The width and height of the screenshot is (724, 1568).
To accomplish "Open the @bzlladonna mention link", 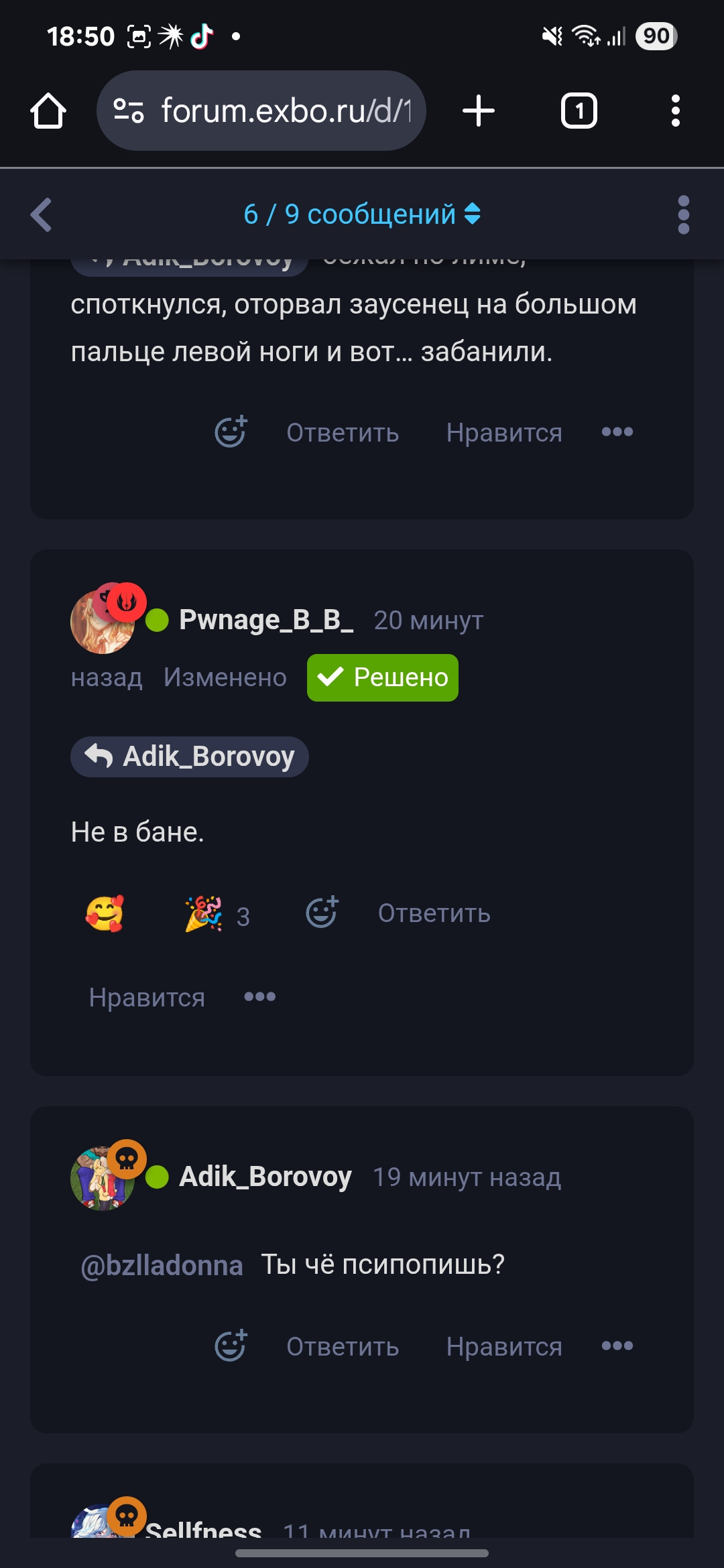I will (x=162, y=1265).
